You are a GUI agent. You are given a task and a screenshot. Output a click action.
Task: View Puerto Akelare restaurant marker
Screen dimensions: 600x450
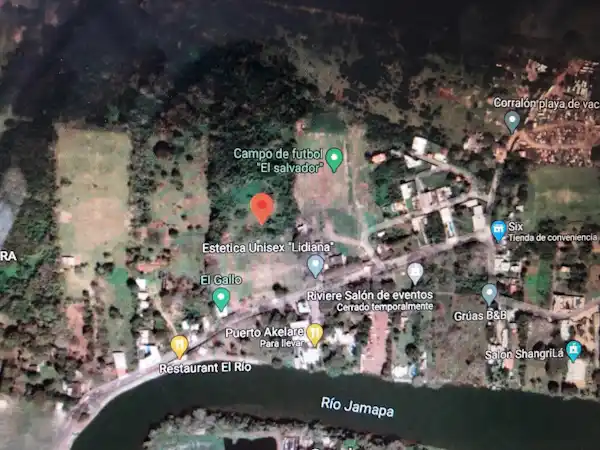tap(315, 334)
